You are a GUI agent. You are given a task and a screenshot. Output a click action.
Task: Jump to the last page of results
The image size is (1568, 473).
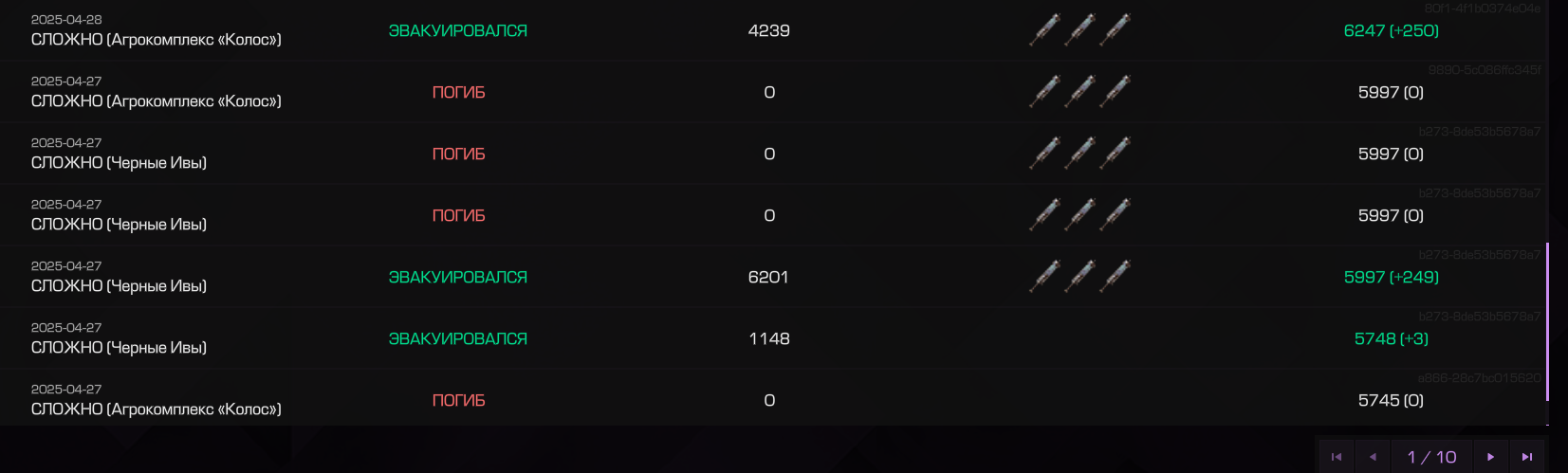point(1527,457)
